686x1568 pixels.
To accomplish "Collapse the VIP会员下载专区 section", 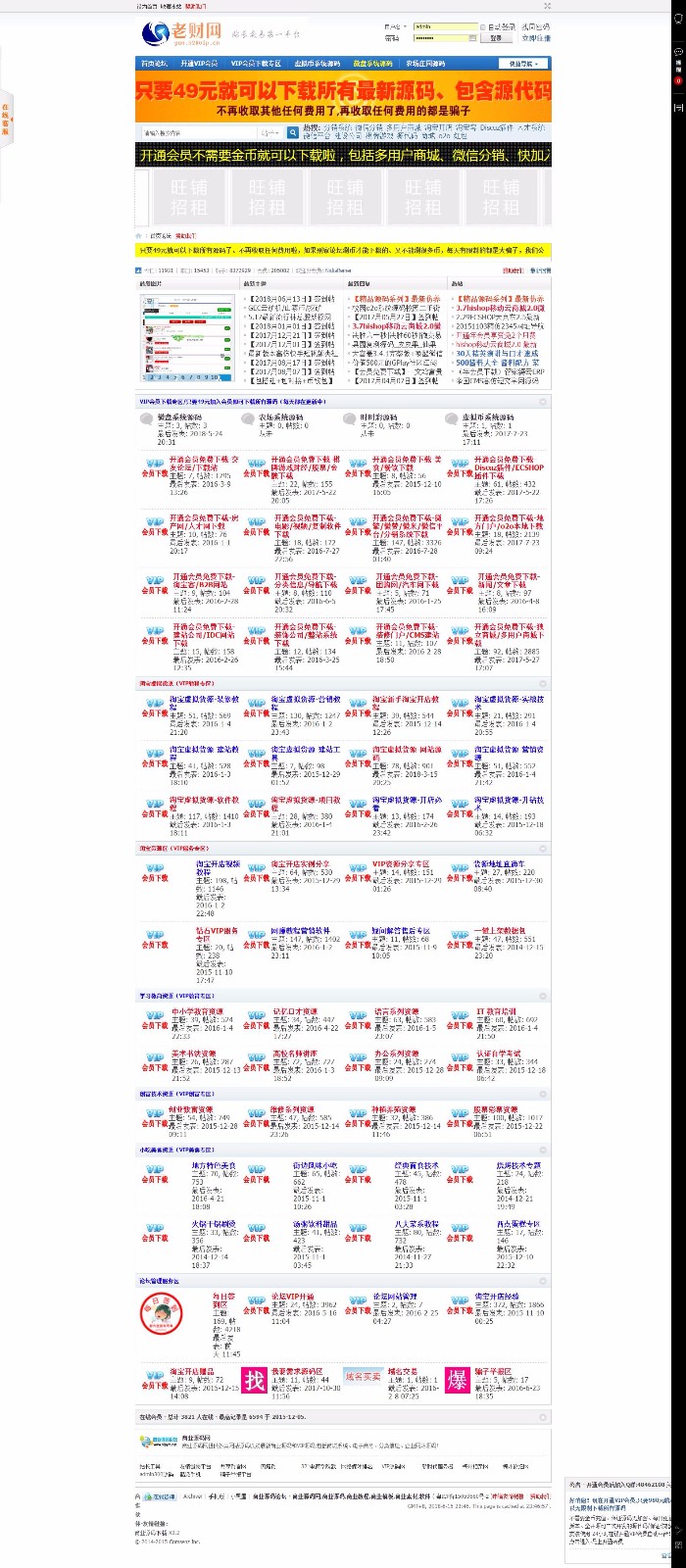I will [x=543, y=401].
